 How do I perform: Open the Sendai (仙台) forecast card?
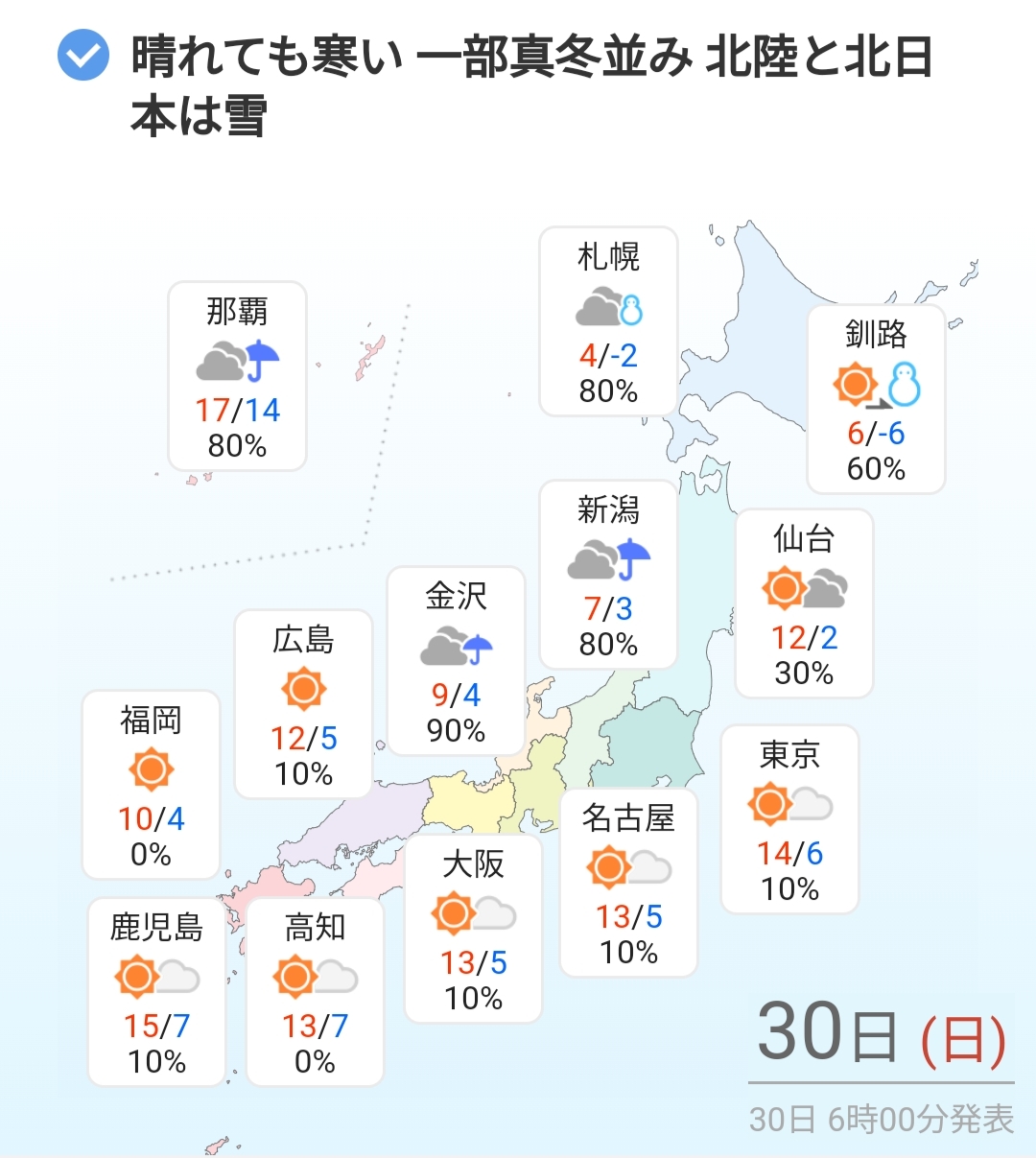click(x=804, y=603)
